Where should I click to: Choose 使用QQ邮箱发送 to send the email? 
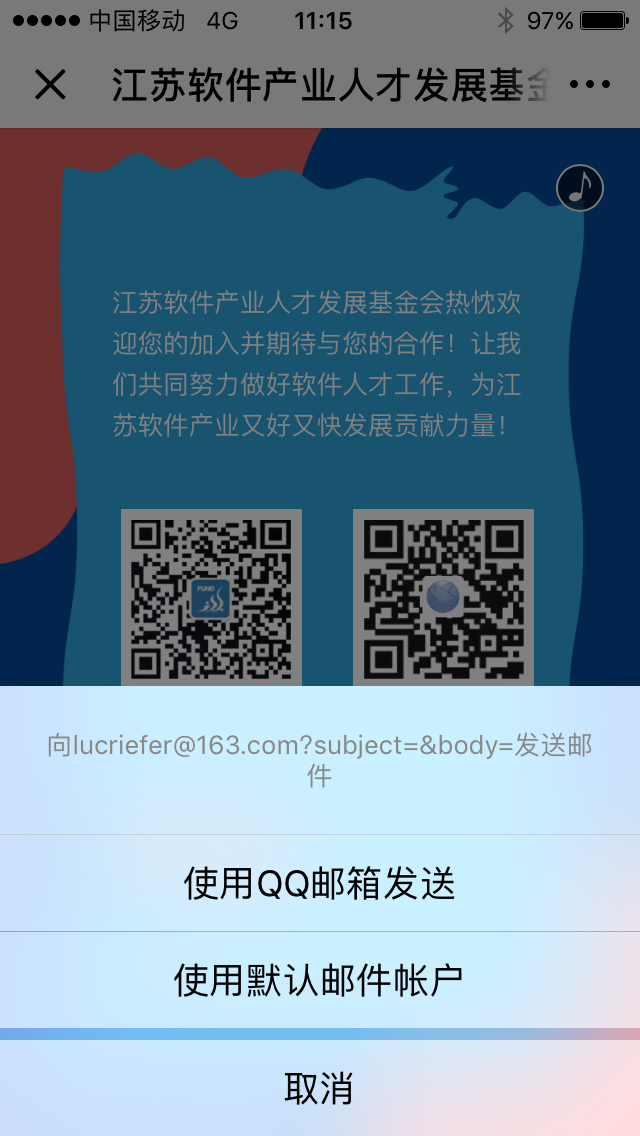tap(320, 883)
